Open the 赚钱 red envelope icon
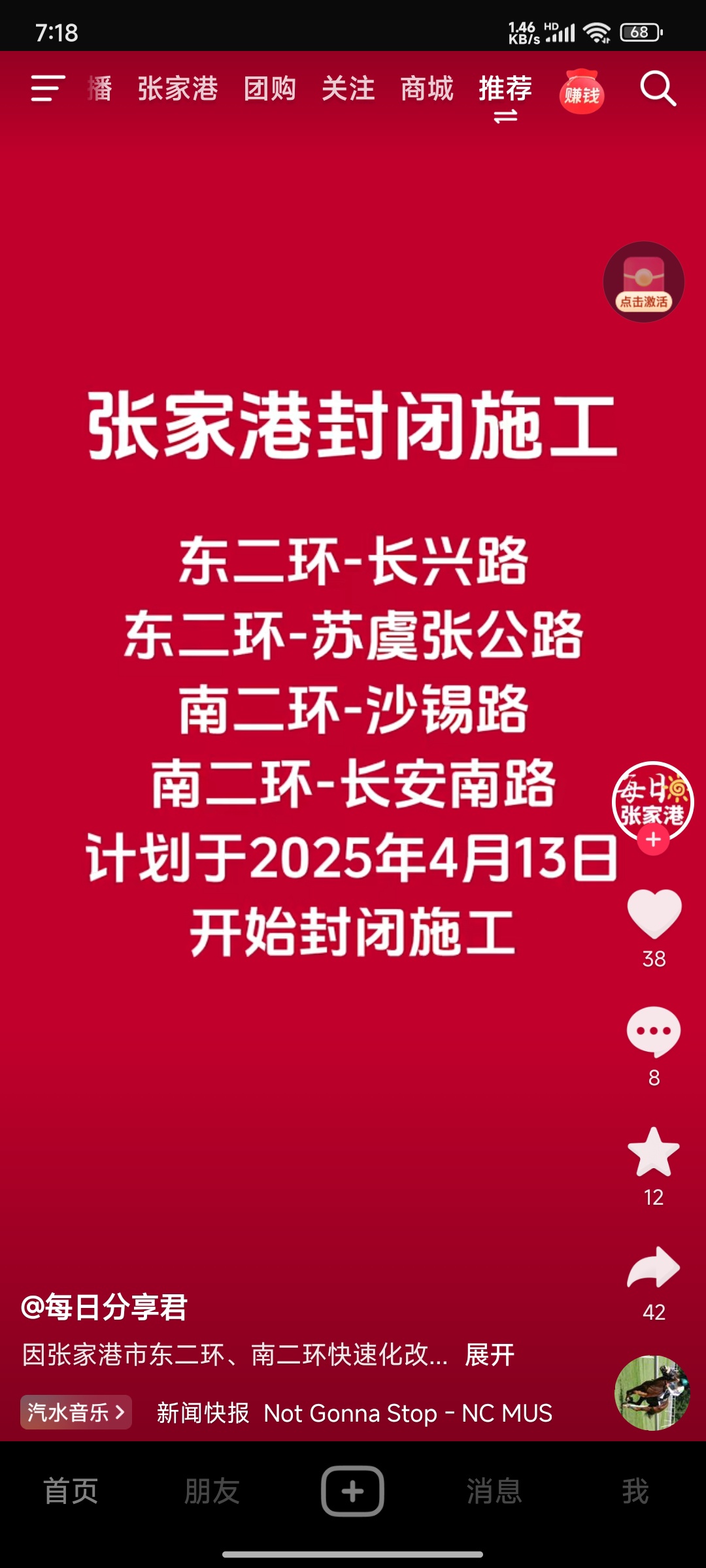This screenshot has width=706, height=1568. click(581, 92)
